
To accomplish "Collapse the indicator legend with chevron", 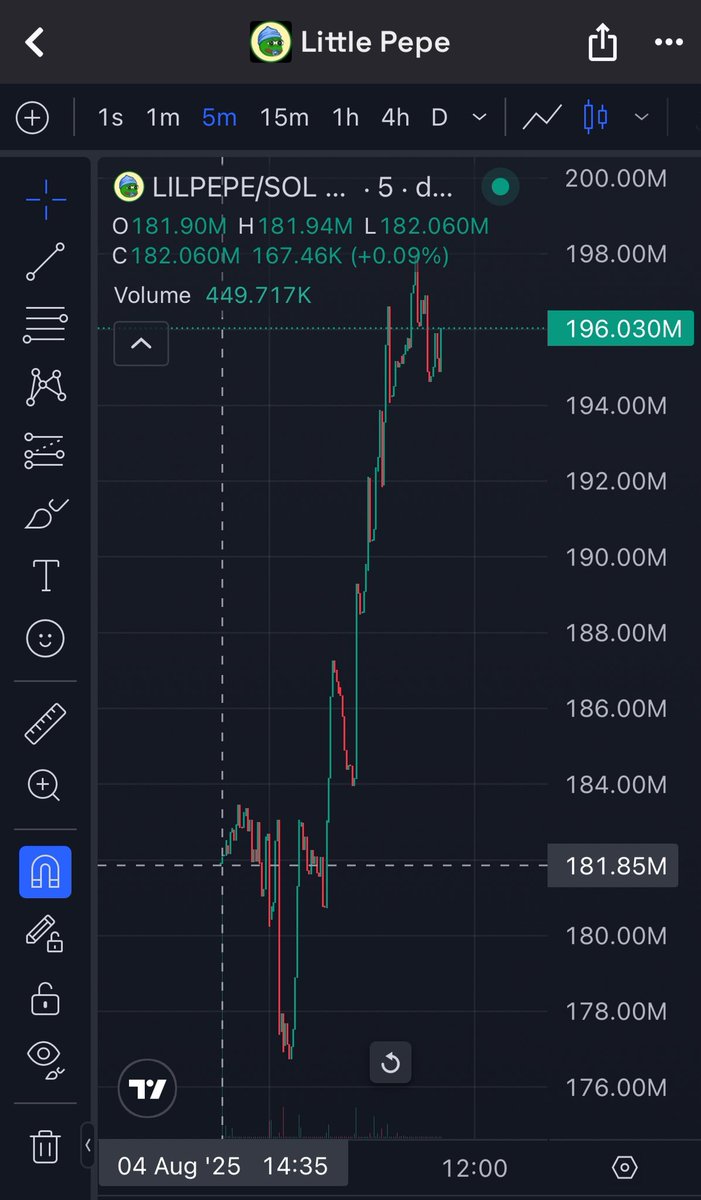I will [x=141, y=344].
